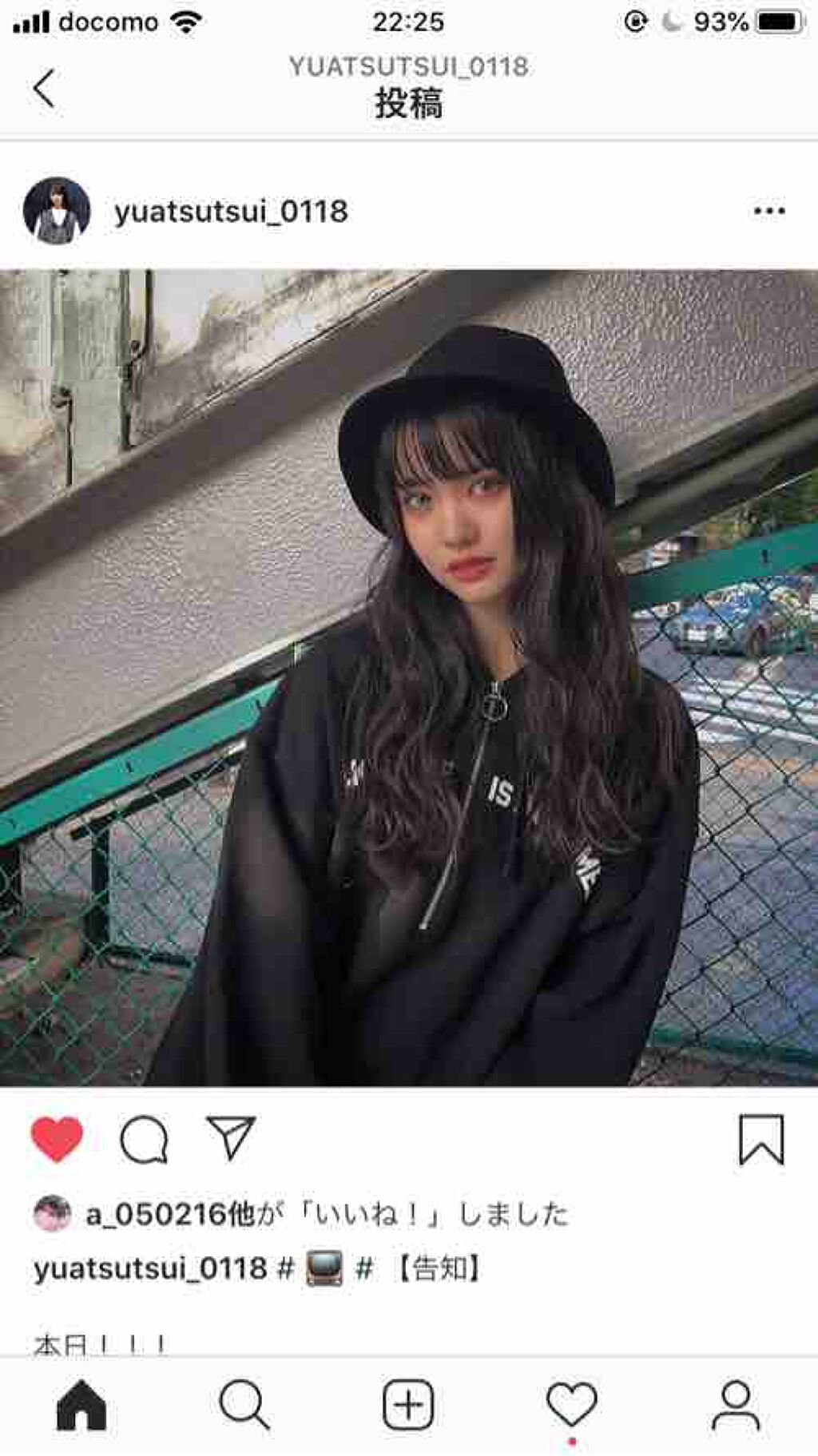This screenshot has height=1456, width=818.
Task: Create a new post with plus tab
Action: coord(408,1405)
